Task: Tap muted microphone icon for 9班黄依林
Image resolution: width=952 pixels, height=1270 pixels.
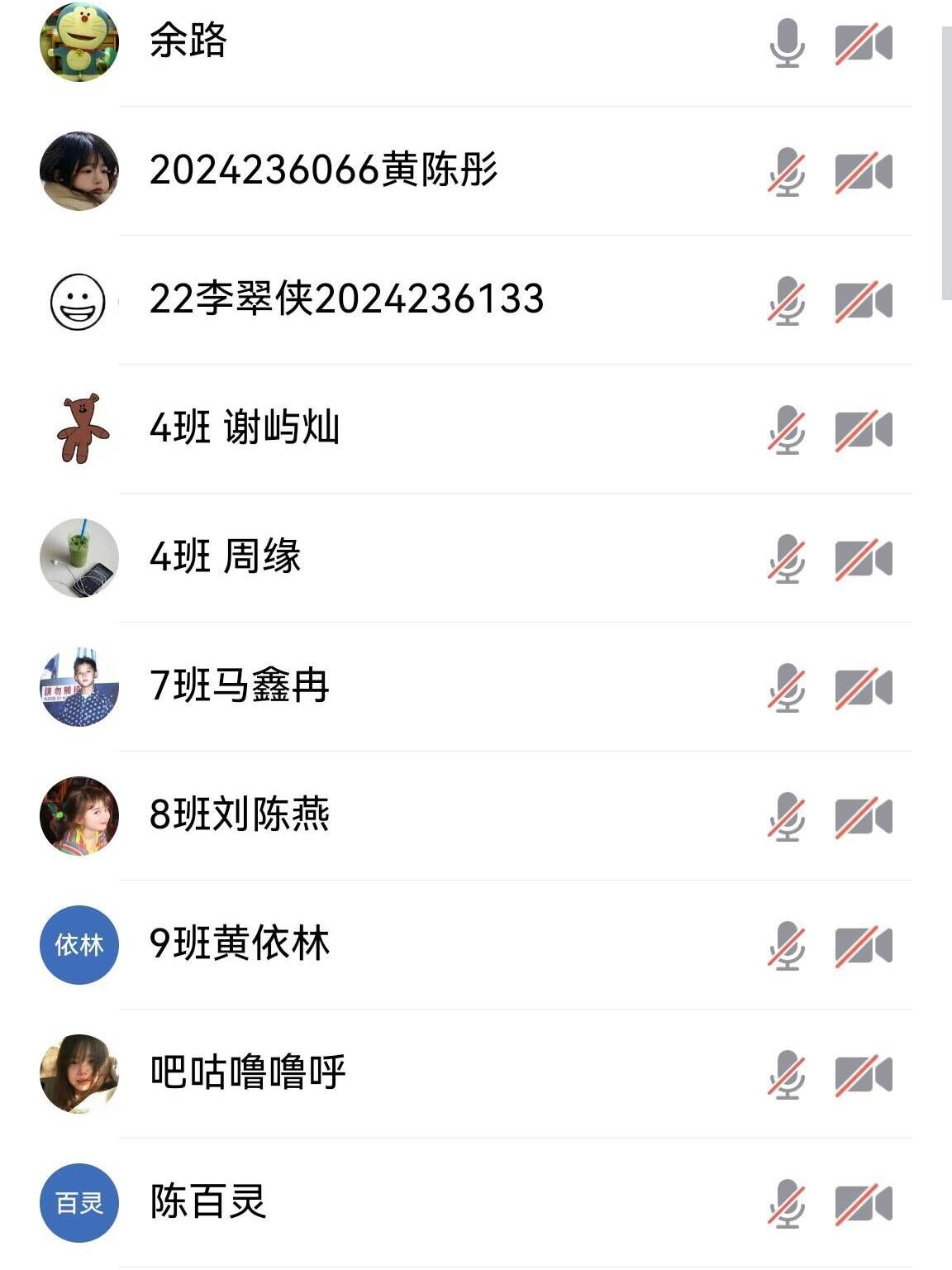Action: pyautogui.click(x=787, y=946)
